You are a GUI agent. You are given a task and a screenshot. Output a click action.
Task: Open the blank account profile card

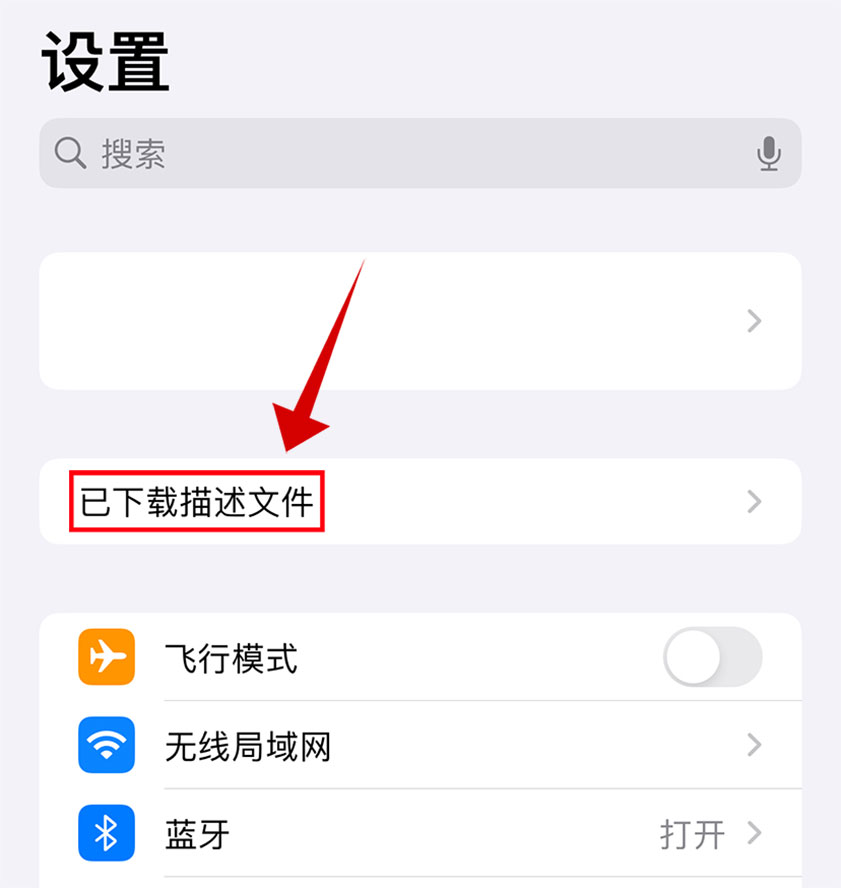[x=420, y=321]
